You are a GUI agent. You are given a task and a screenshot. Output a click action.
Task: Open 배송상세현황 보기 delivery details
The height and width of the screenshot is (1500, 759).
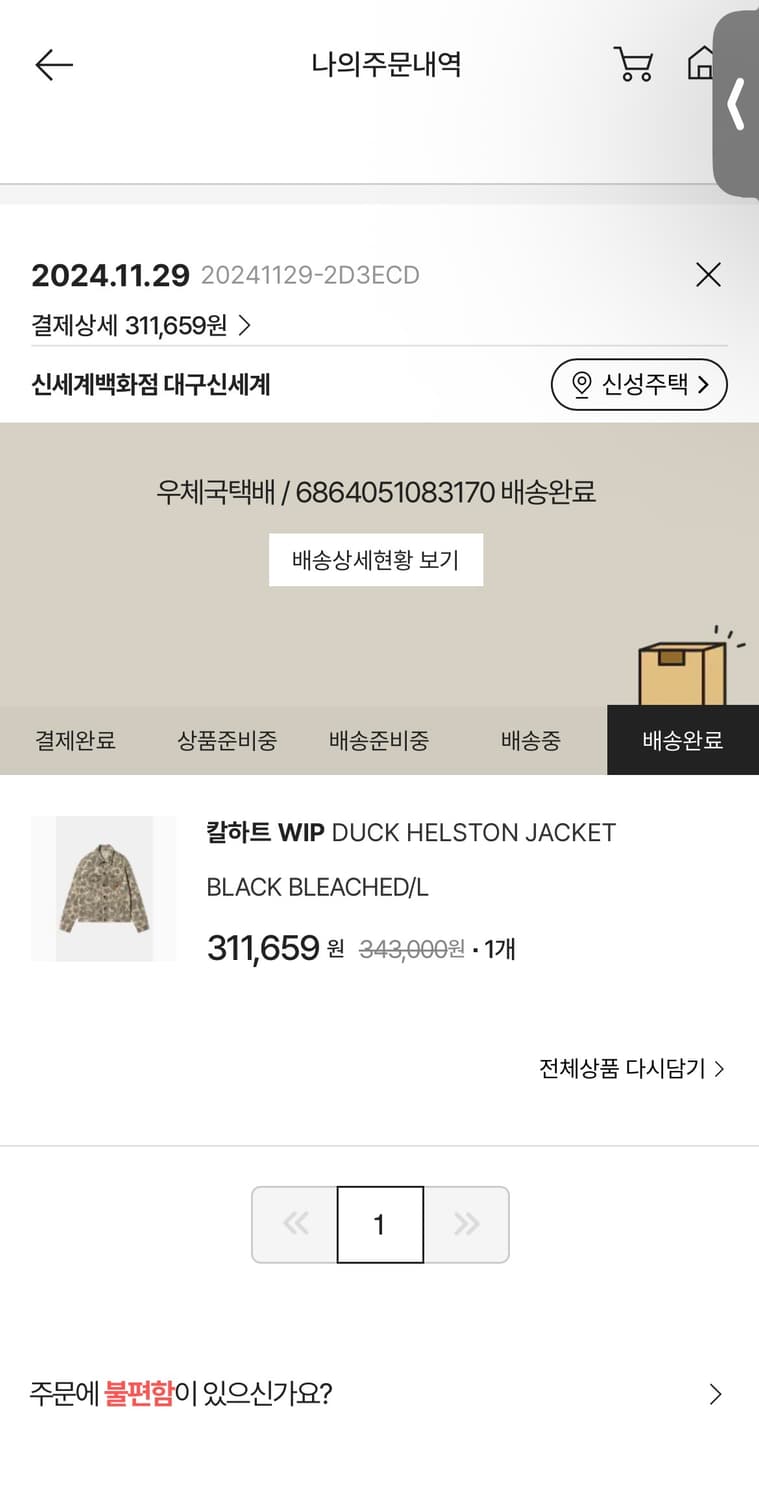377,560
